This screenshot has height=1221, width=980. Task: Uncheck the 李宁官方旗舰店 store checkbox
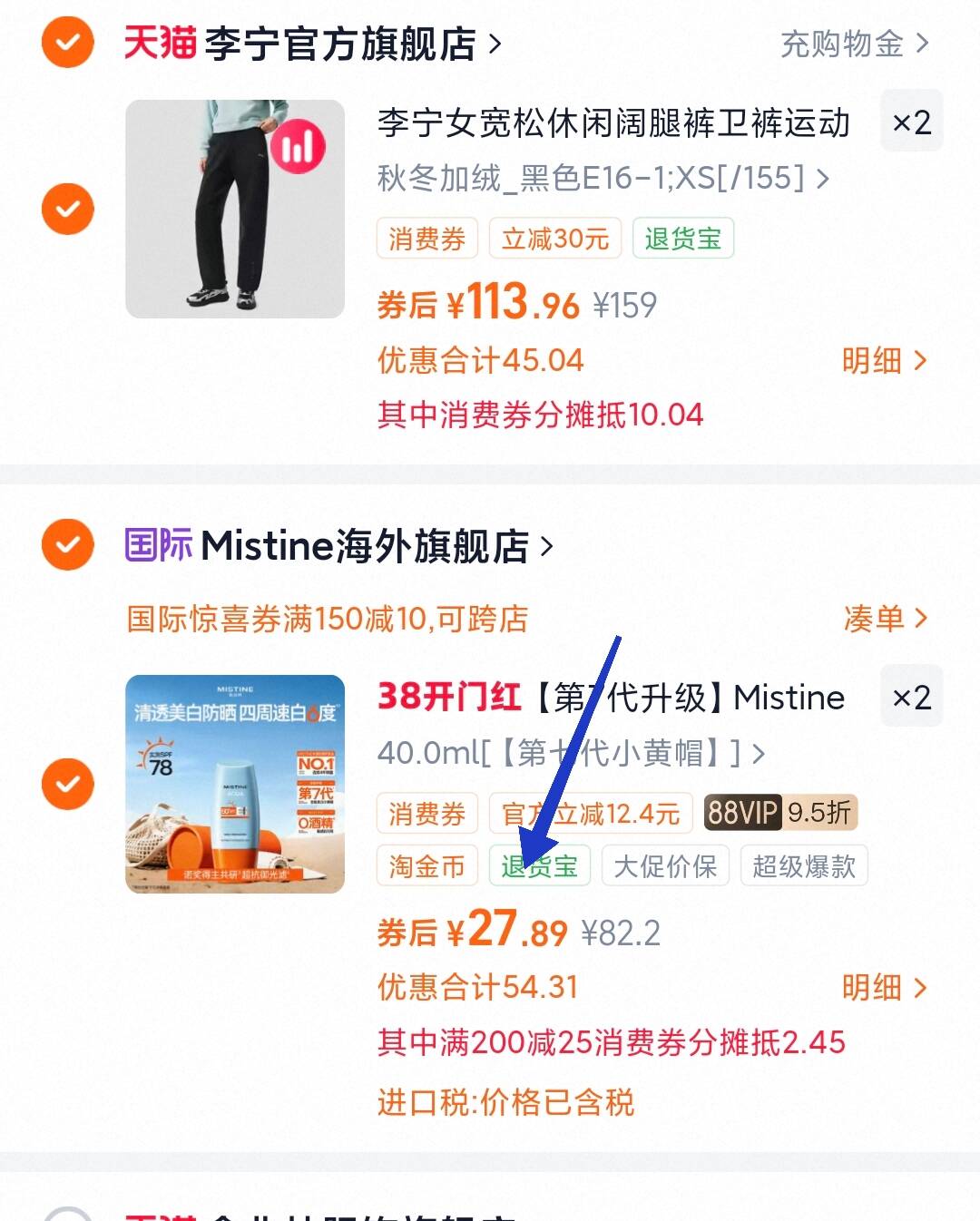[x=68, y=43]
